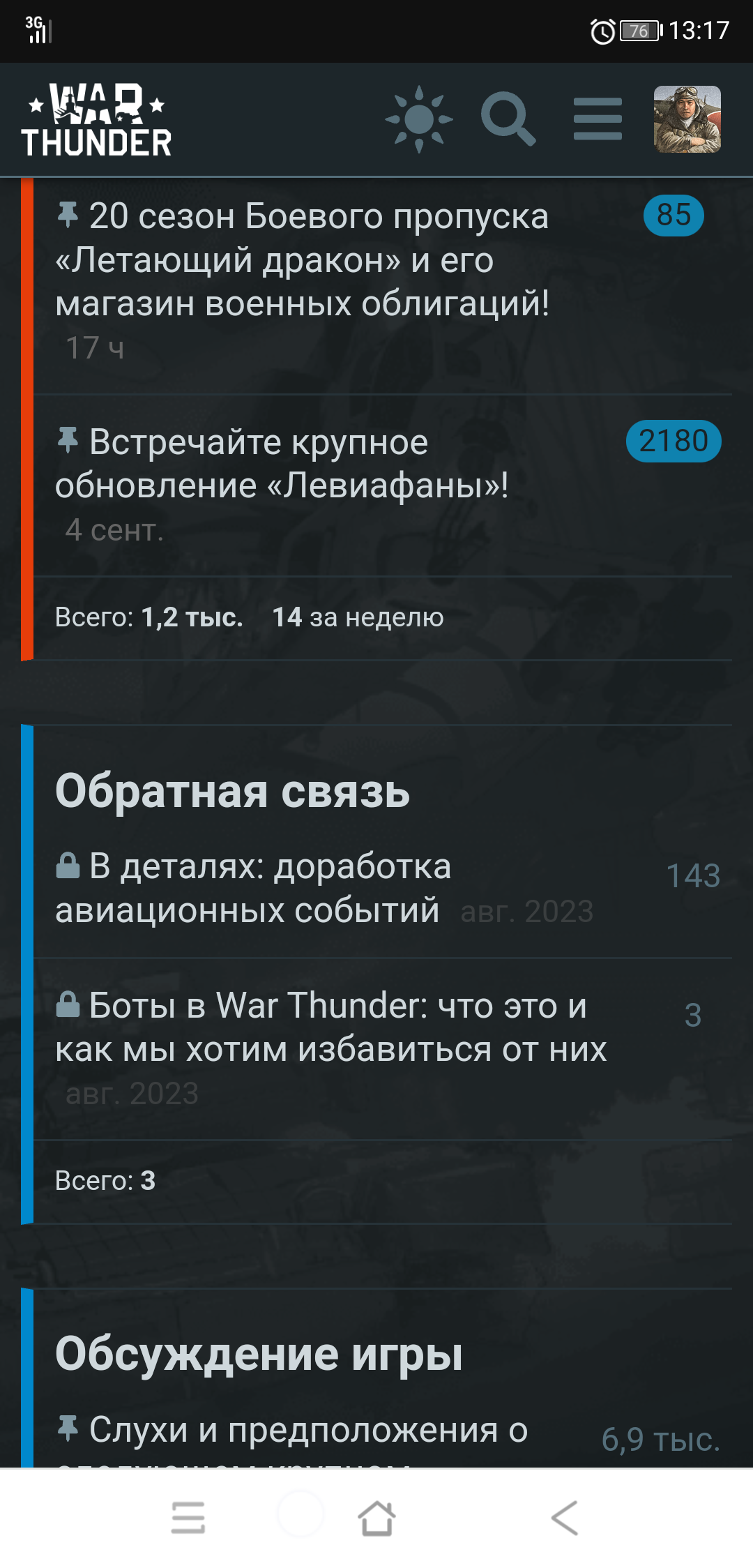Open the «Обратная связь» category
The width and height of the screenshot is (753, 1568).
click(x=232, y=791)
